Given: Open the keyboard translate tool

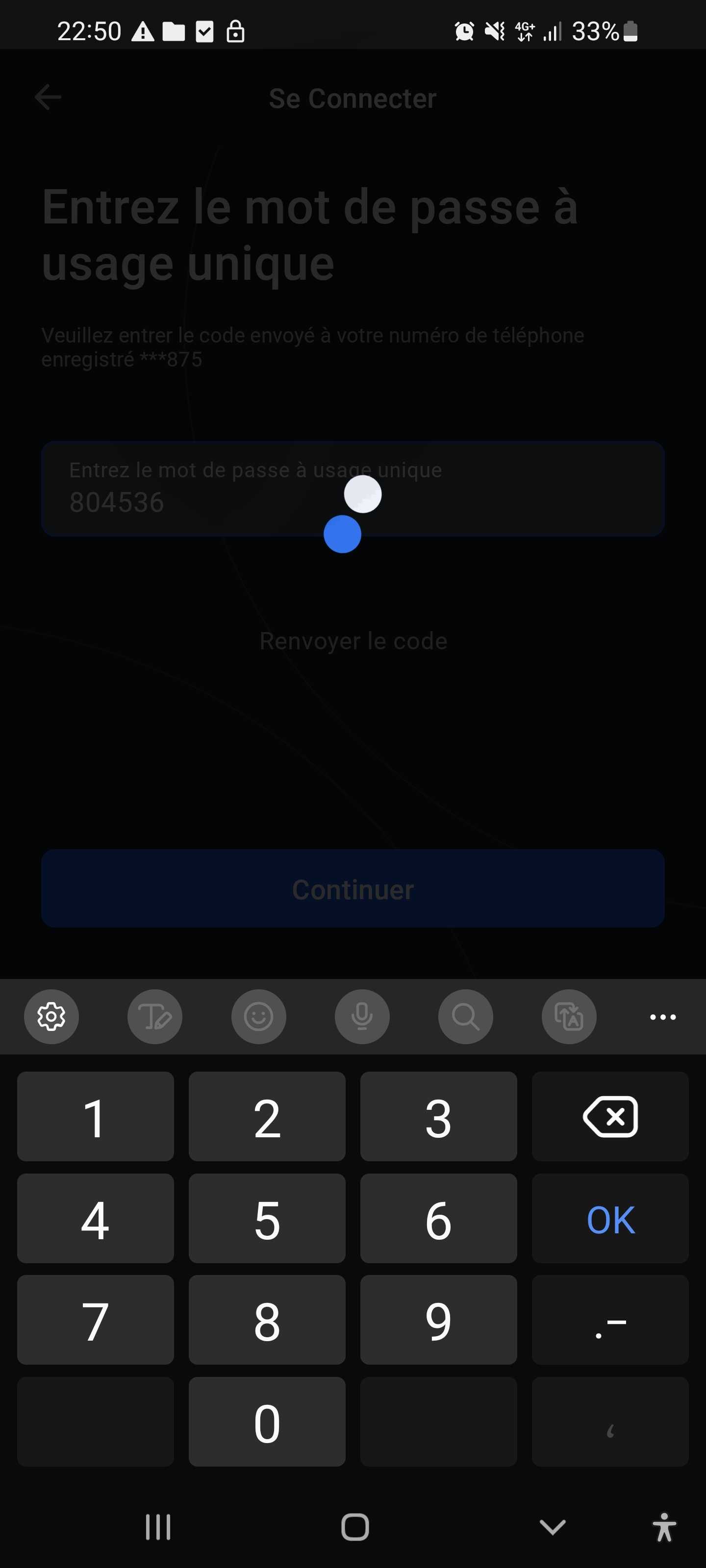Looking at the screenshot, I should click(569, 1017).
